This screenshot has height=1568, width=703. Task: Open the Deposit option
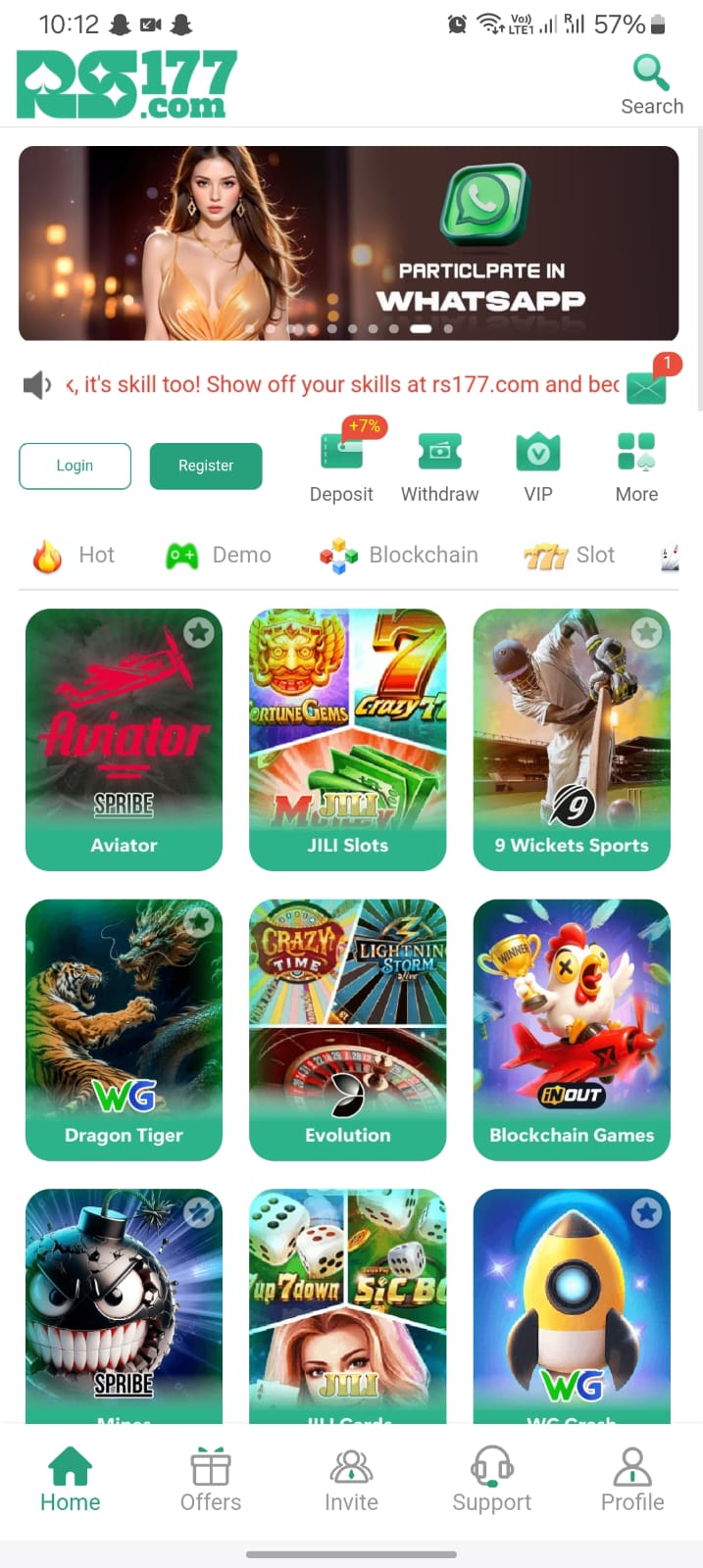coord(341,467)
